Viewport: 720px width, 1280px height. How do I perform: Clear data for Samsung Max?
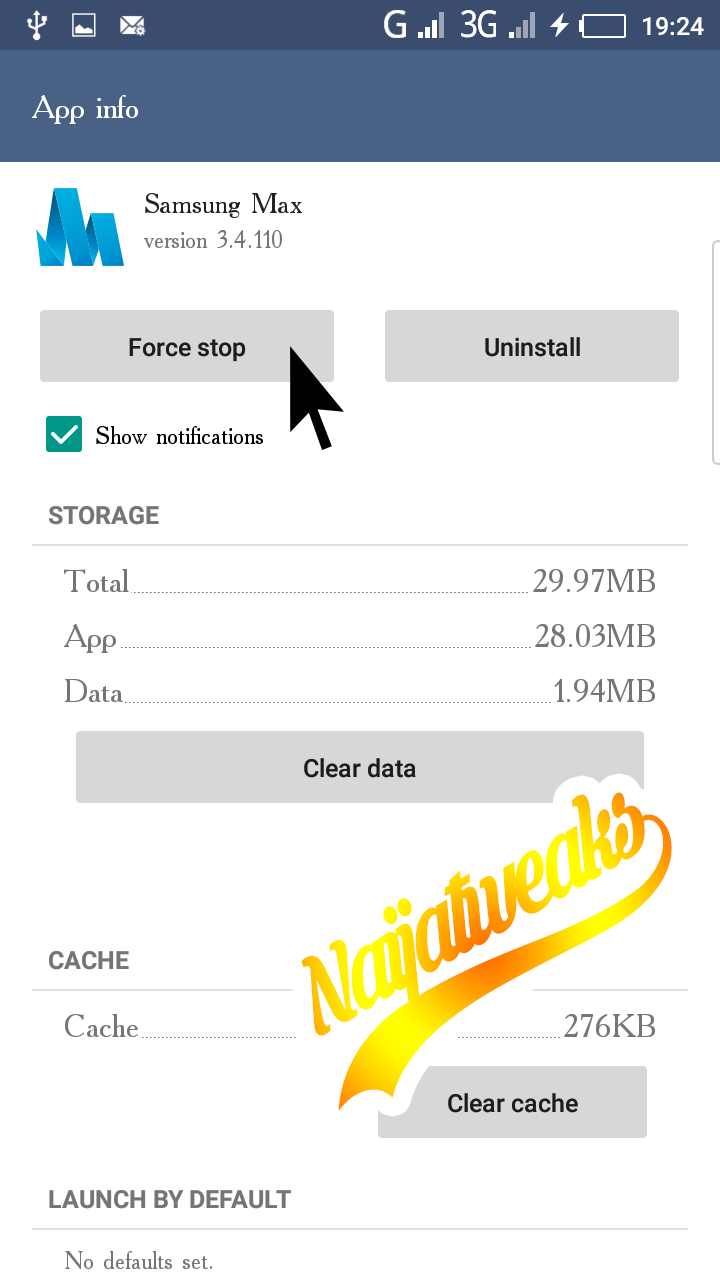tap(360, 767)
